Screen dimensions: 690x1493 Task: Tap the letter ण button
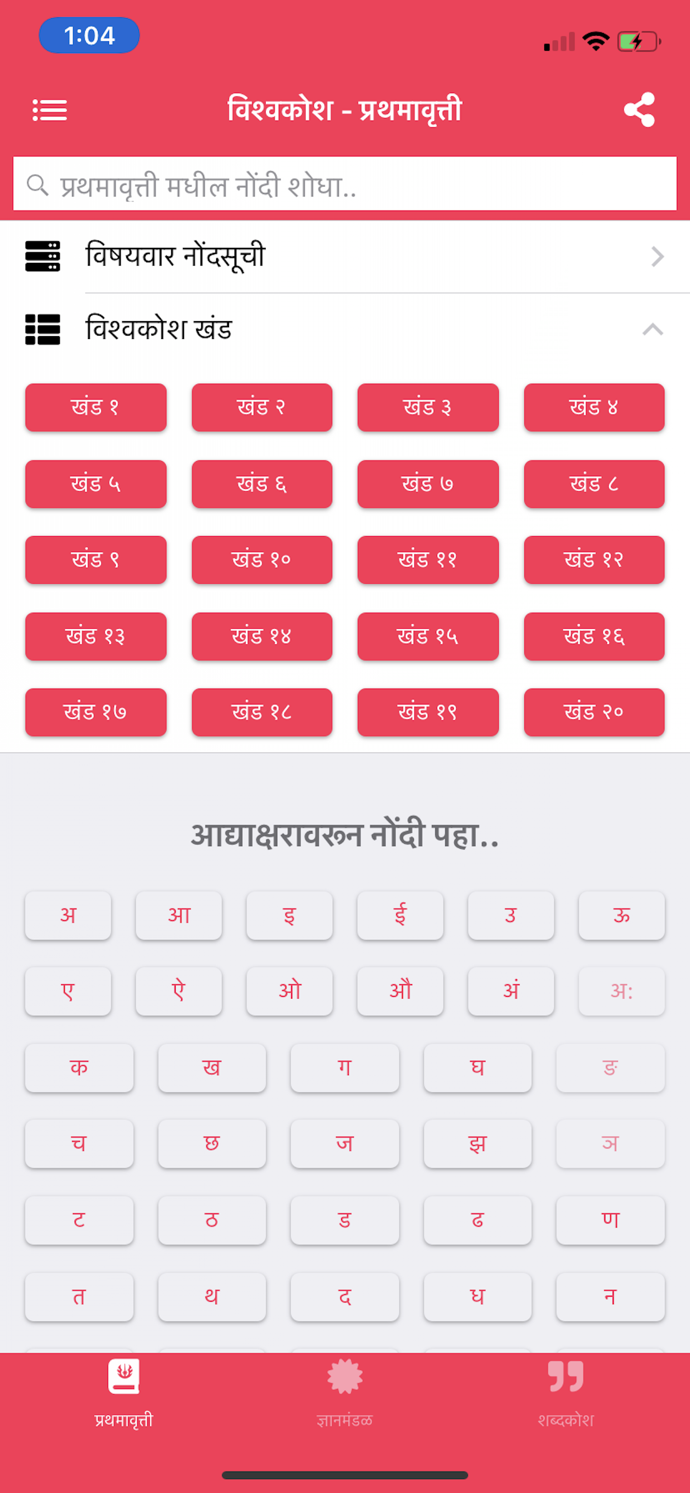coord(611,1219)
